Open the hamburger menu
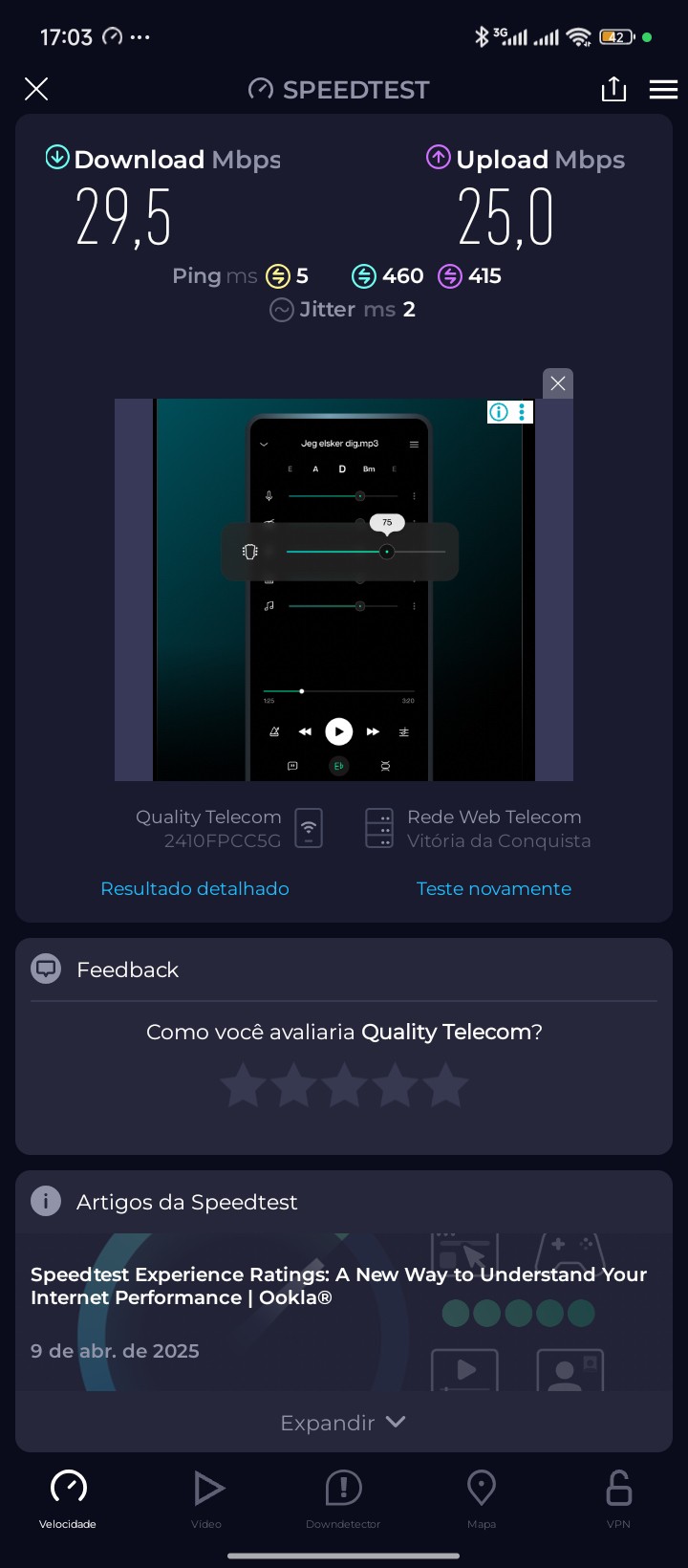 [663, 89]
